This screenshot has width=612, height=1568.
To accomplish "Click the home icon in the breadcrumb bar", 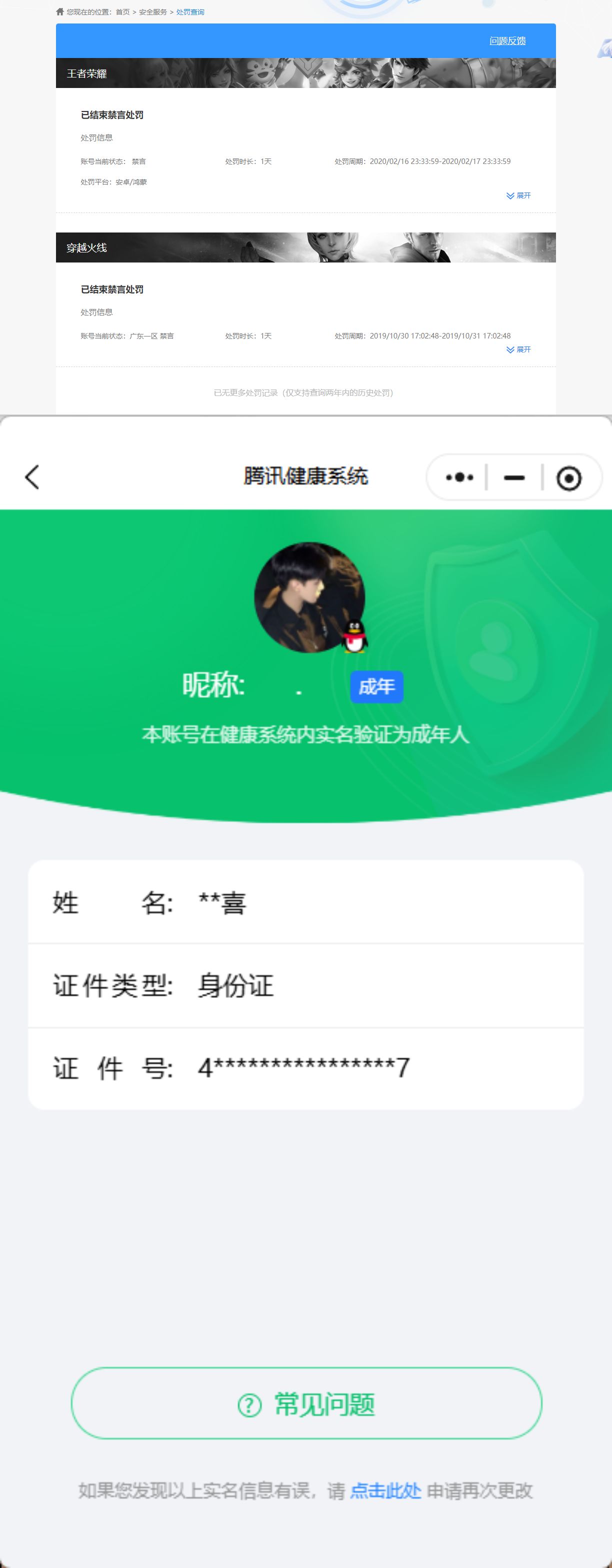I will 60,11.
